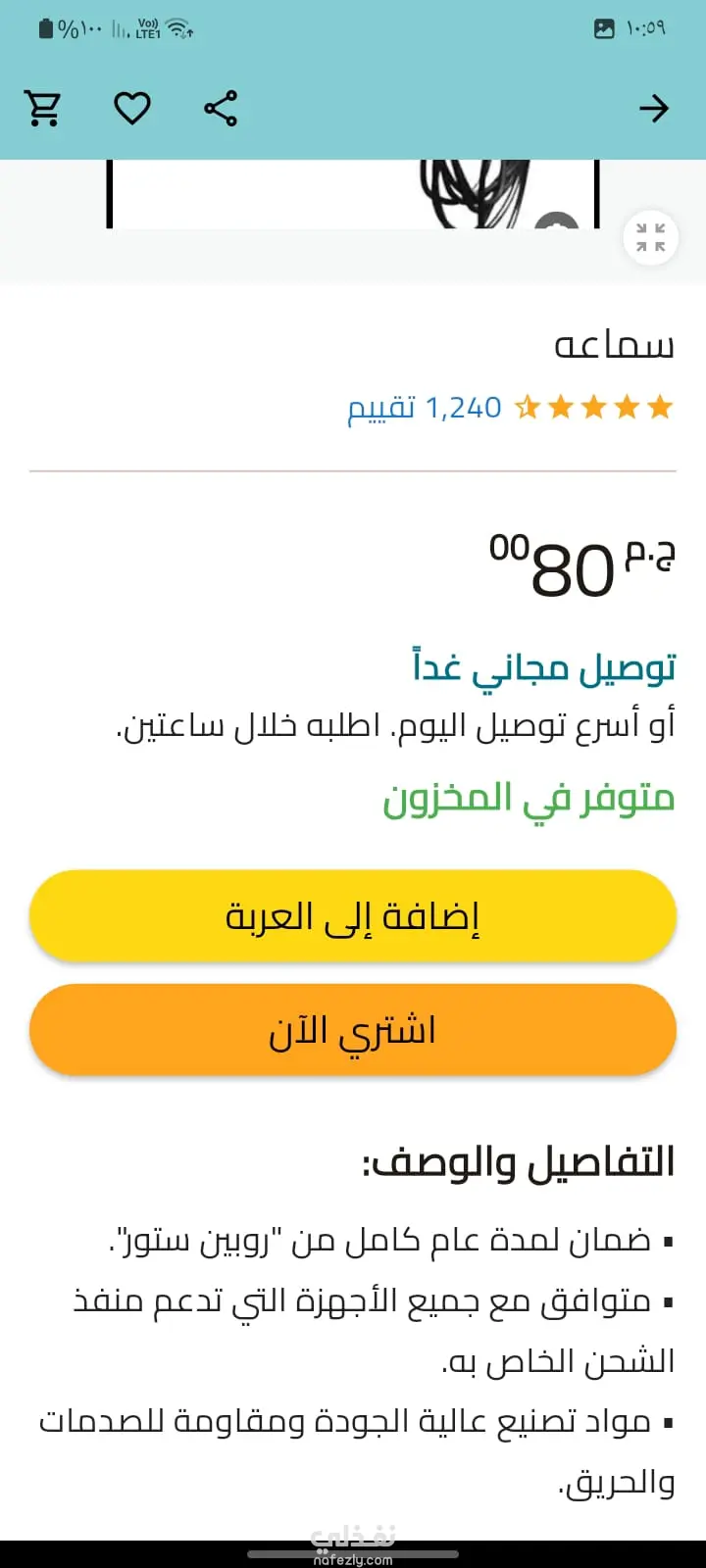Tap إضافة إلى العربة button
Screen dimensions: 706x1568
tap(353, 916)
